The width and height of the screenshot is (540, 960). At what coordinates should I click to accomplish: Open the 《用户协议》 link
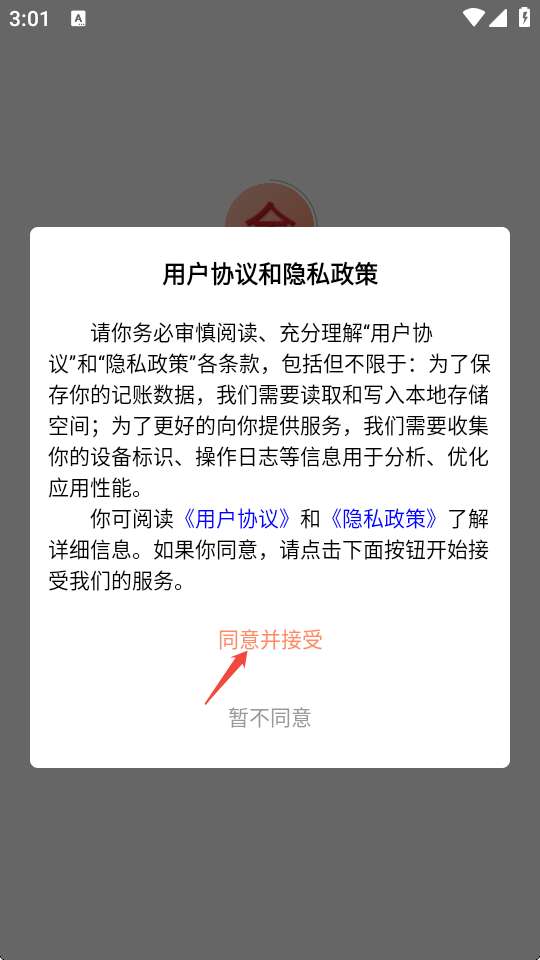(236, 519)
